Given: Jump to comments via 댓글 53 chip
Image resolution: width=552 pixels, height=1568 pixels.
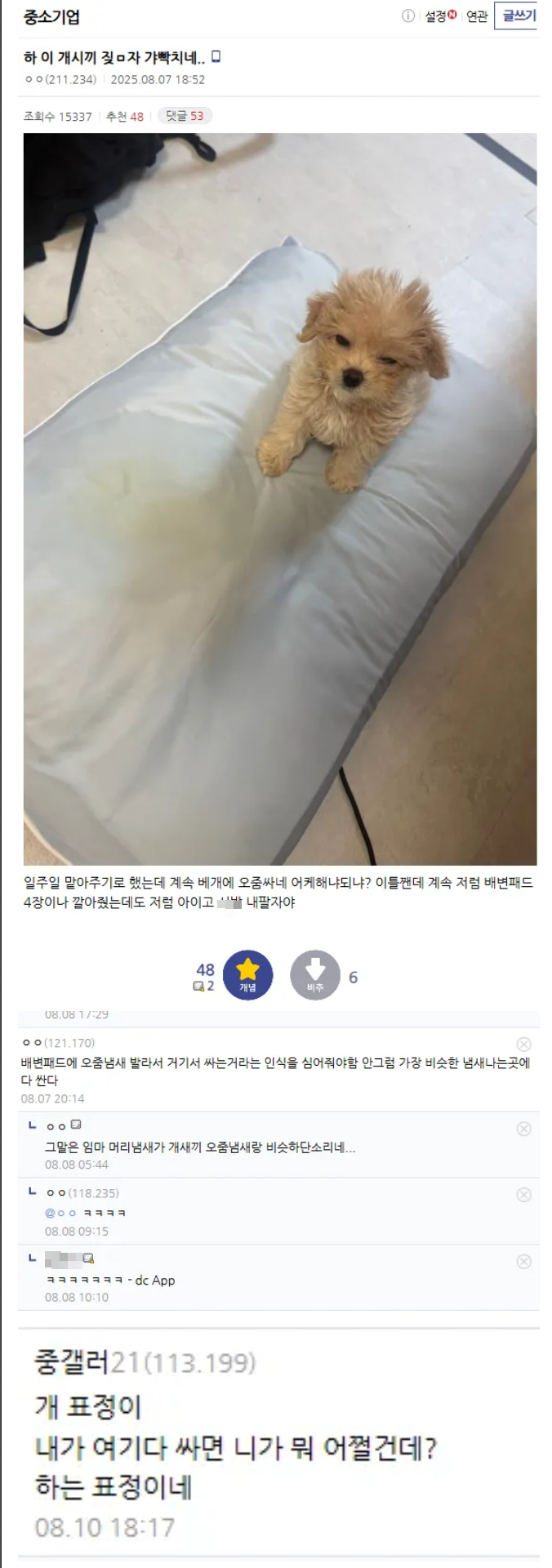Looking at the screenshot, I should (x=185, y=116).
